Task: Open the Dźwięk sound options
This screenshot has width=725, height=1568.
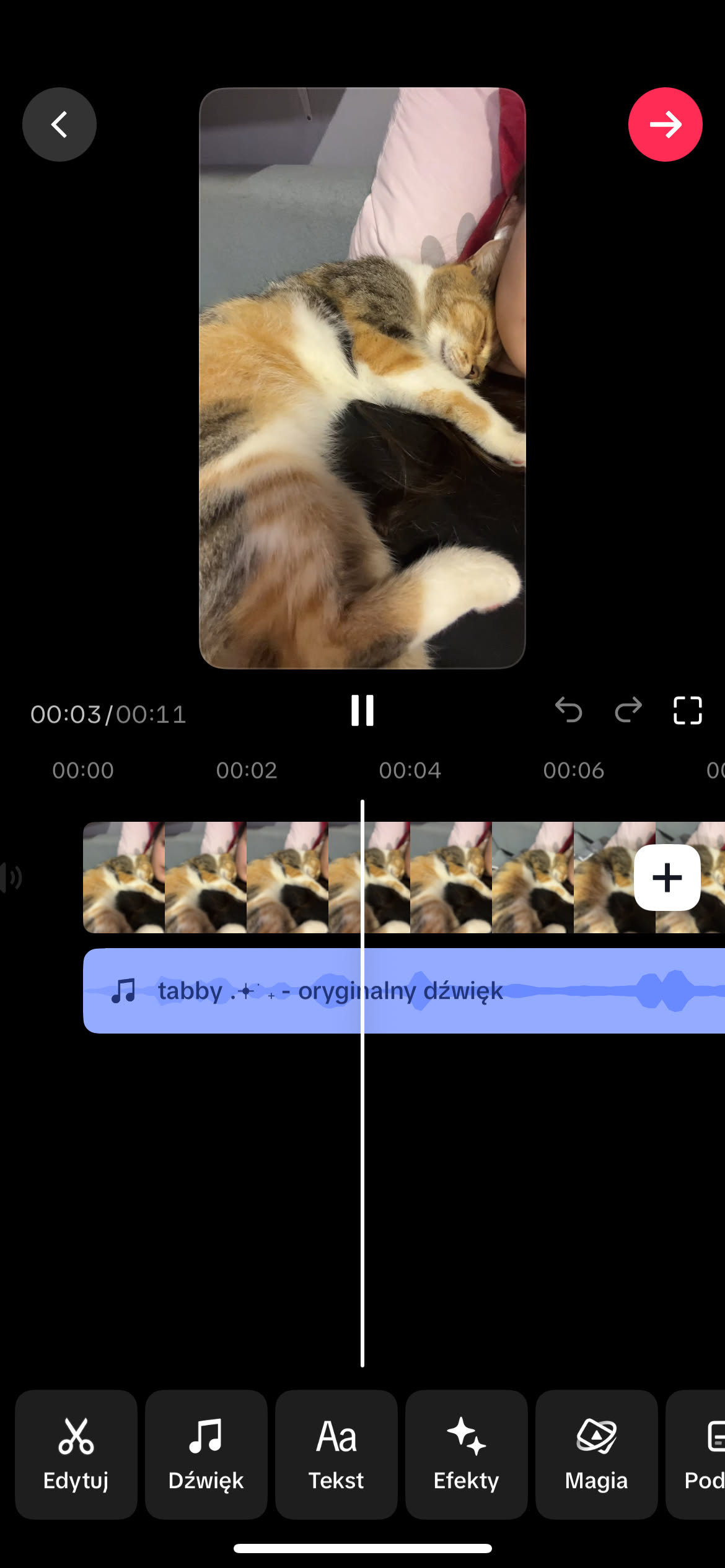Action: (x=206, y=1454)
